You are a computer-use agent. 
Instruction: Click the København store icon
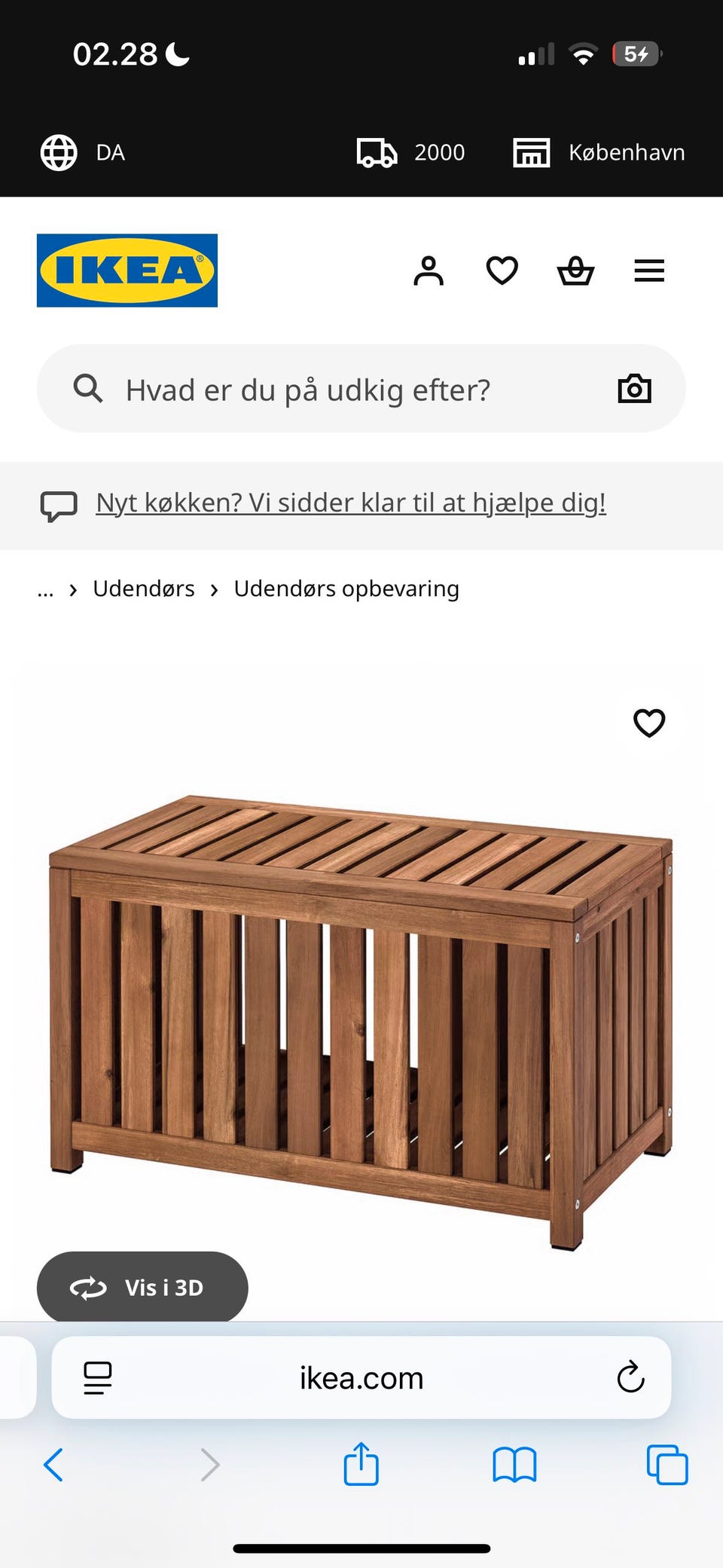532,151
